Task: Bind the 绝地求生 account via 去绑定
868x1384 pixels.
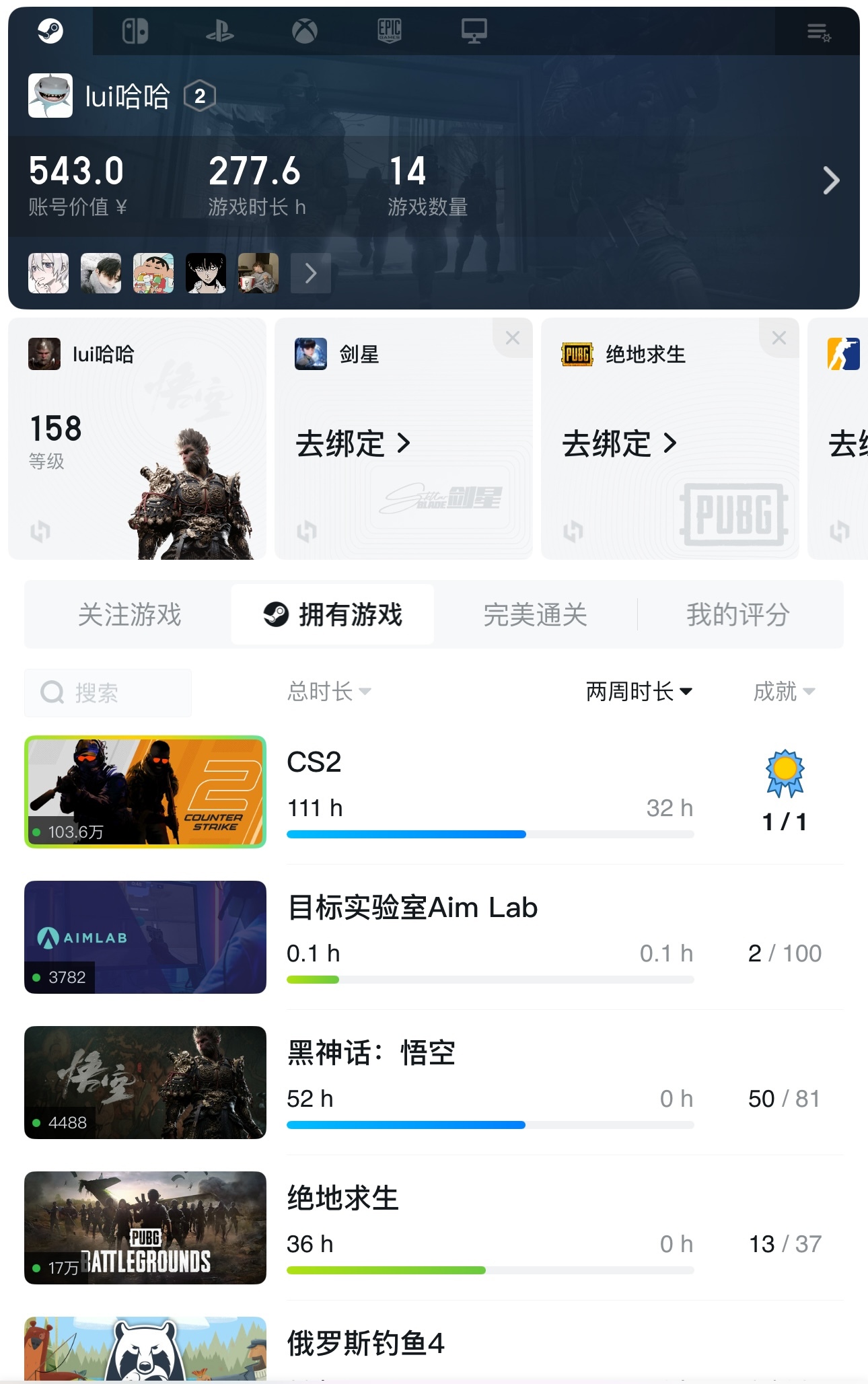Action: pyautogui.click(x=620, y=444)
